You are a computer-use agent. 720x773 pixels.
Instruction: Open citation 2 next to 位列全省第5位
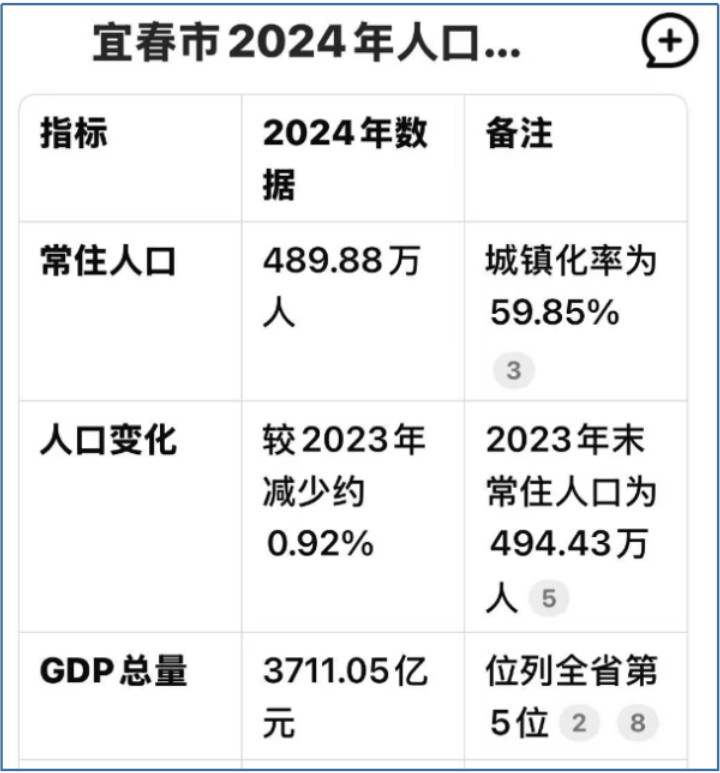579,723
